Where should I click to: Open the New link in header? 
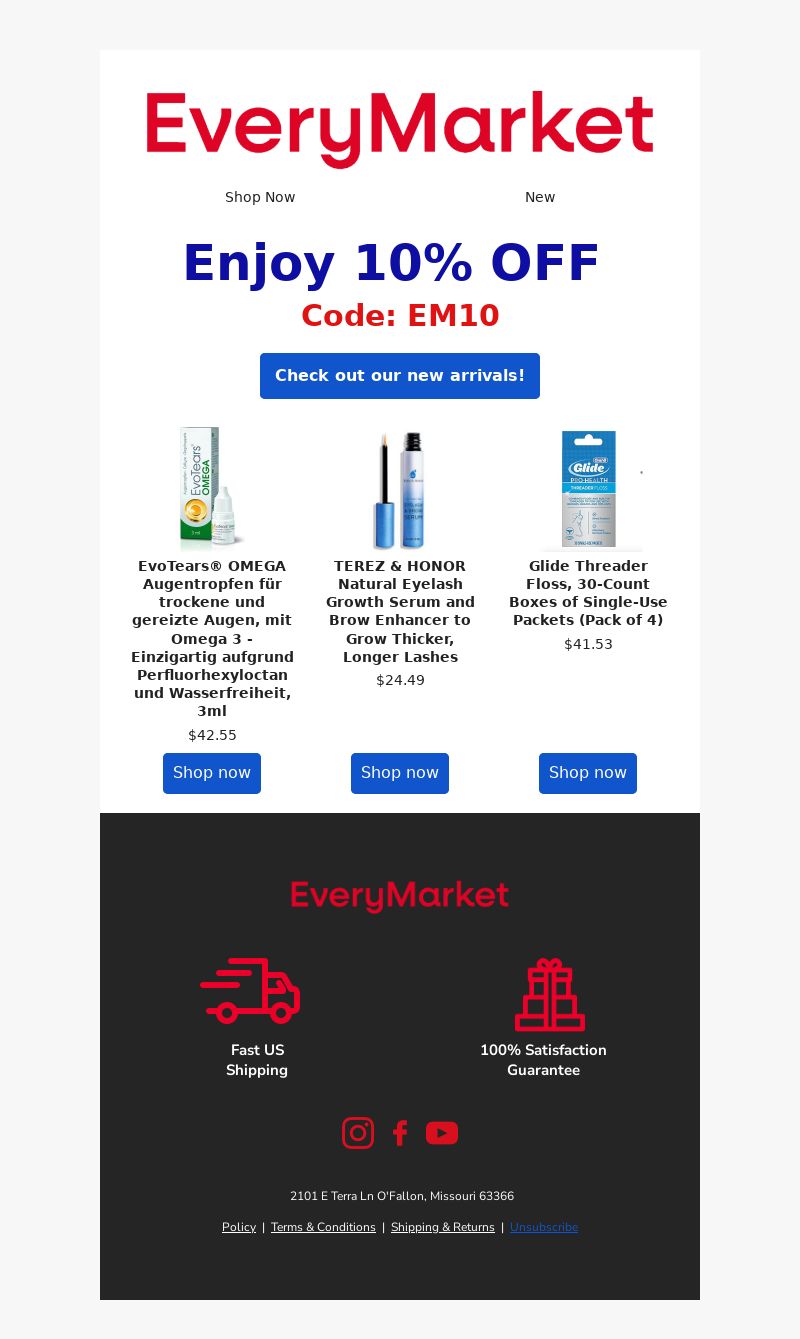coord(540,197)
